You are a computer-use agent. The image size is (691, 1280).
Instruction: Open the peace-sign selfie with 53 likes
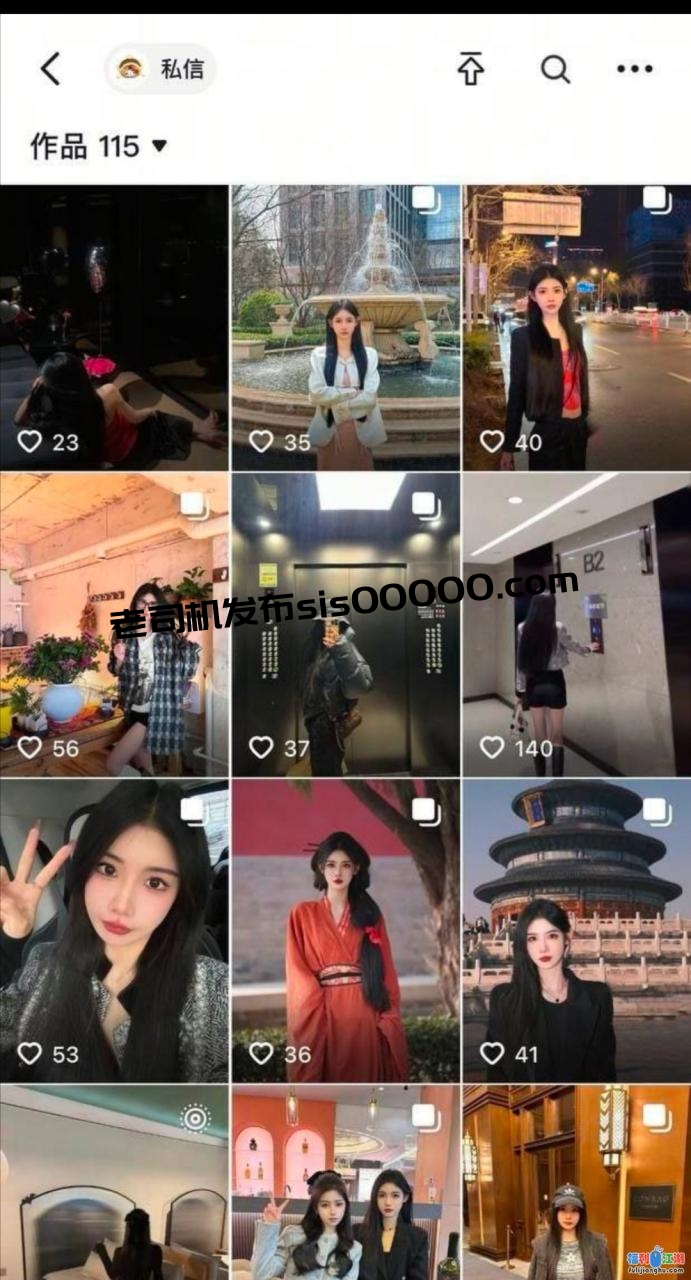point(114,930)
